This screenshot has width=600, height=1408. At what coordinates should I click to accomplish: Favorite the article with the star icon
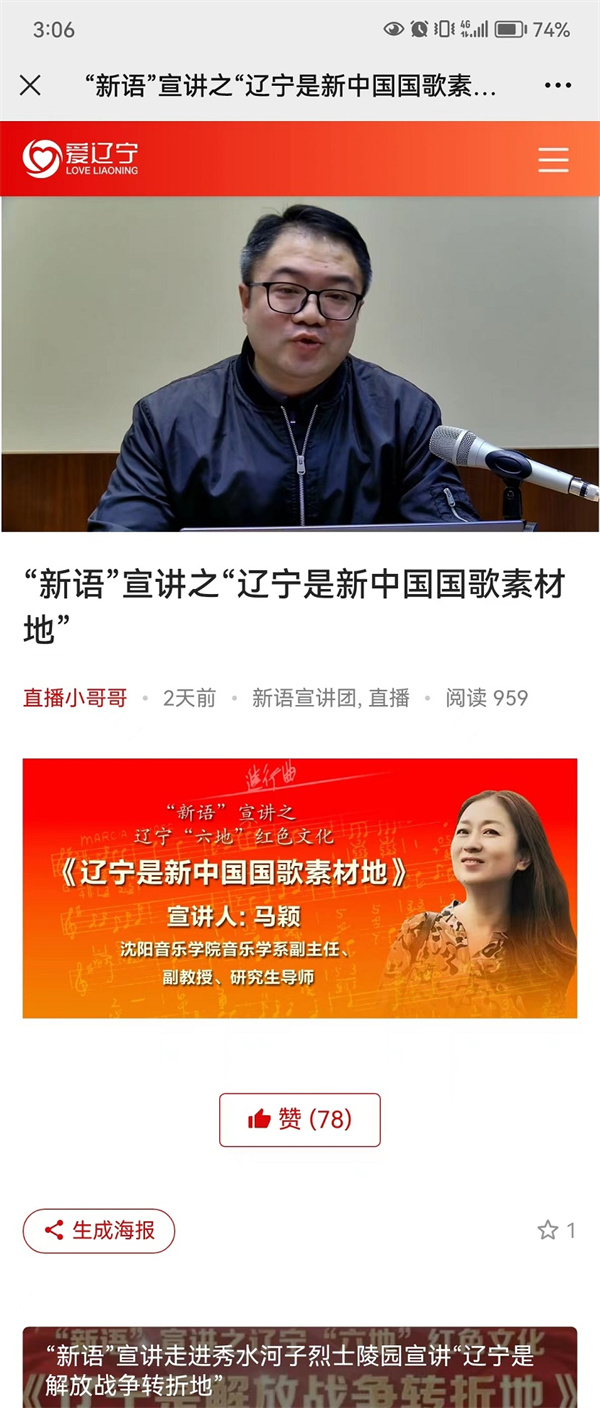point(548,1231)
